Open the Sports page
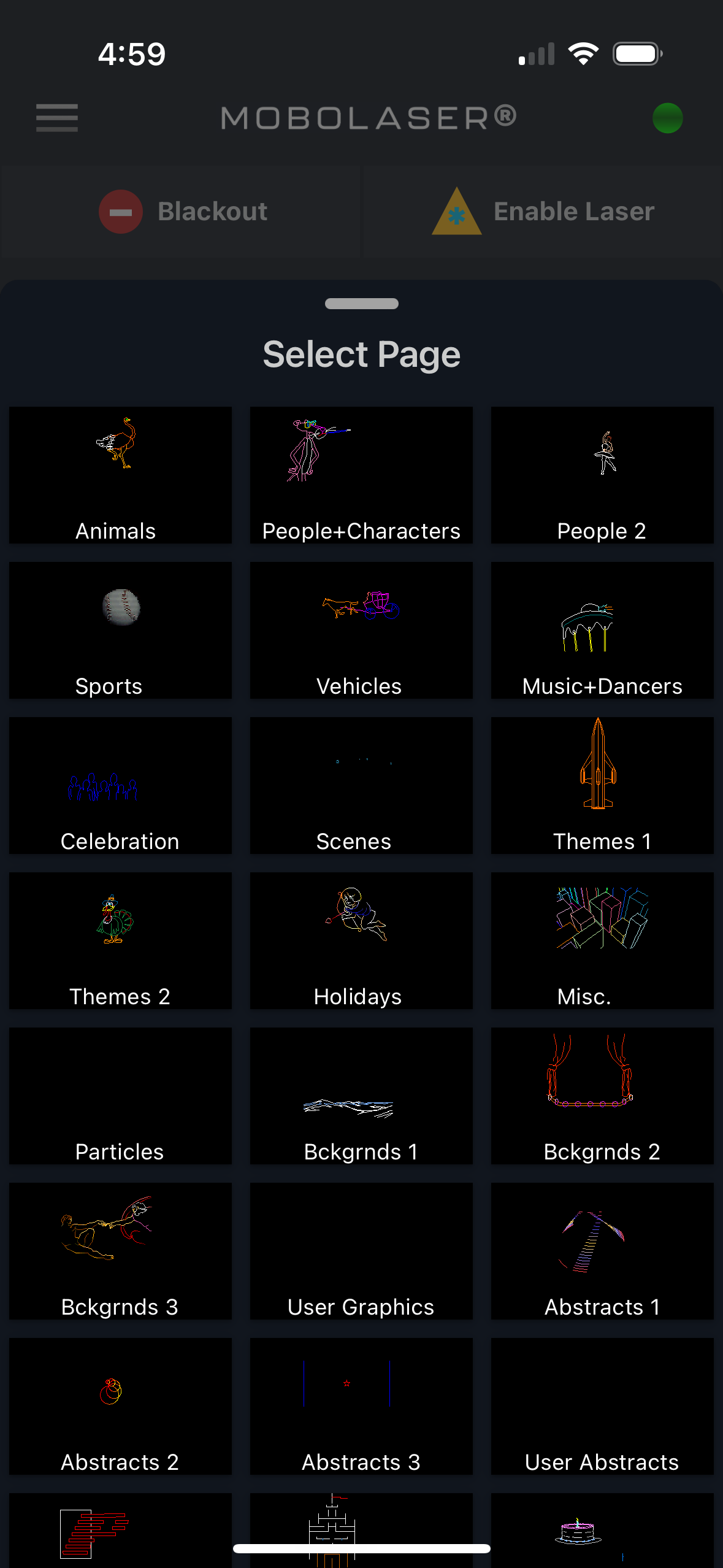 click(x=120, y=630)
